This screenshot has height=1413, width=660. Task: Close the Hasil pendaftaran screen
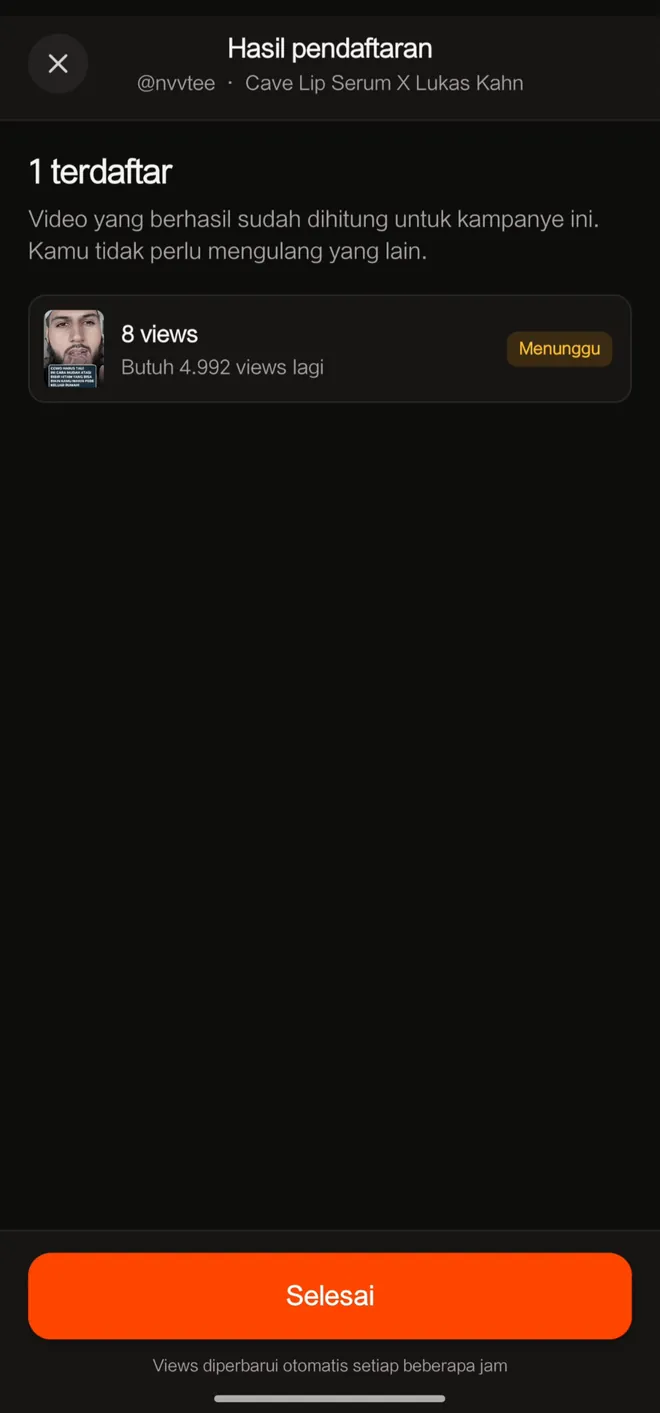(x=58, y=64)
